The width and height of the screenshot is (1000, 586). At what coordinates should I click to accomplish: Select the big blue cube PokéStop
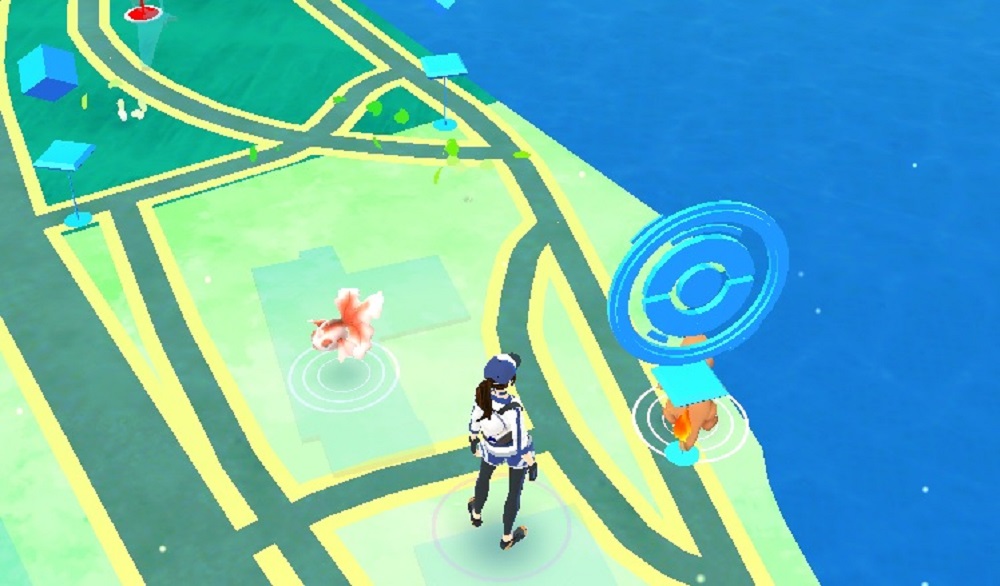pyautogui.click(x=48, y=72)
